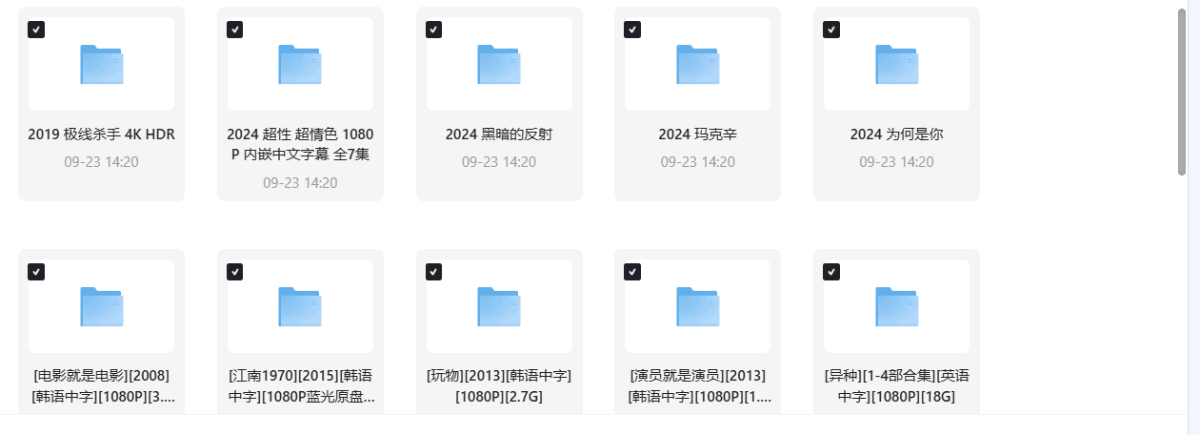1200x435 pixels.
Task: Uncheck the 2024 为何是你 checkbox
Action: (831, 30)
